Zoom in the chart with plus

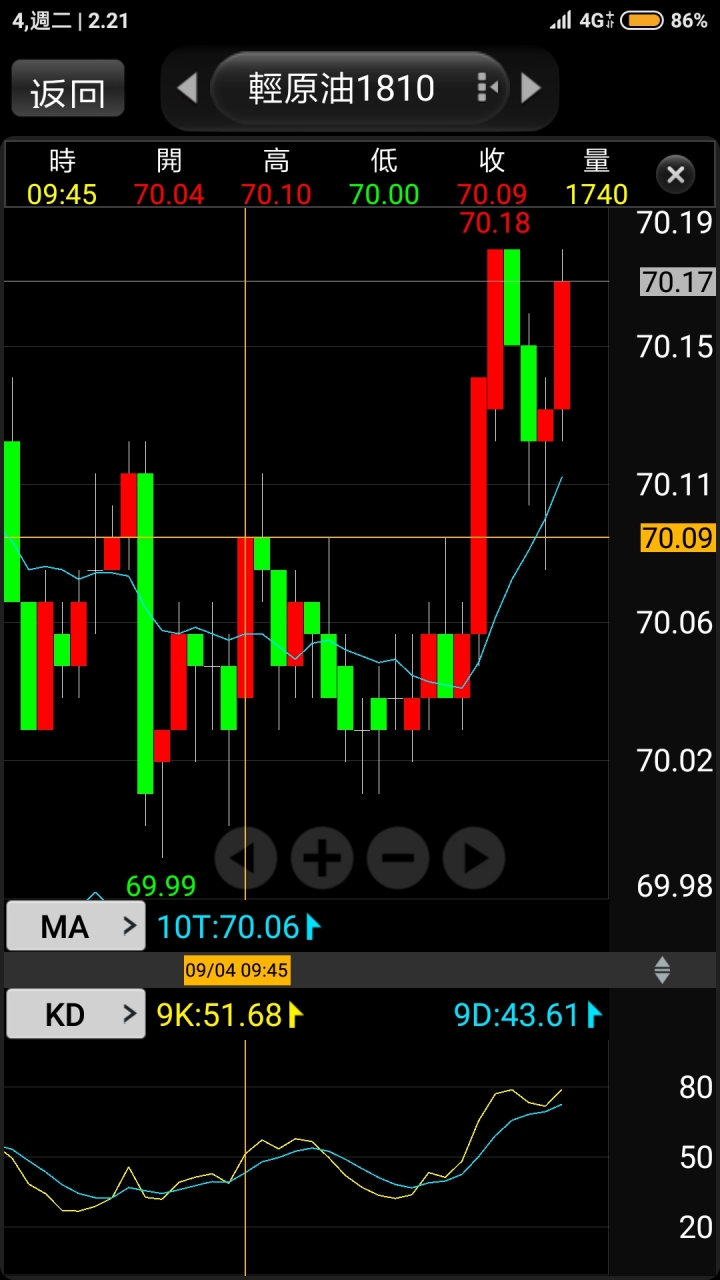coord(322,857)
